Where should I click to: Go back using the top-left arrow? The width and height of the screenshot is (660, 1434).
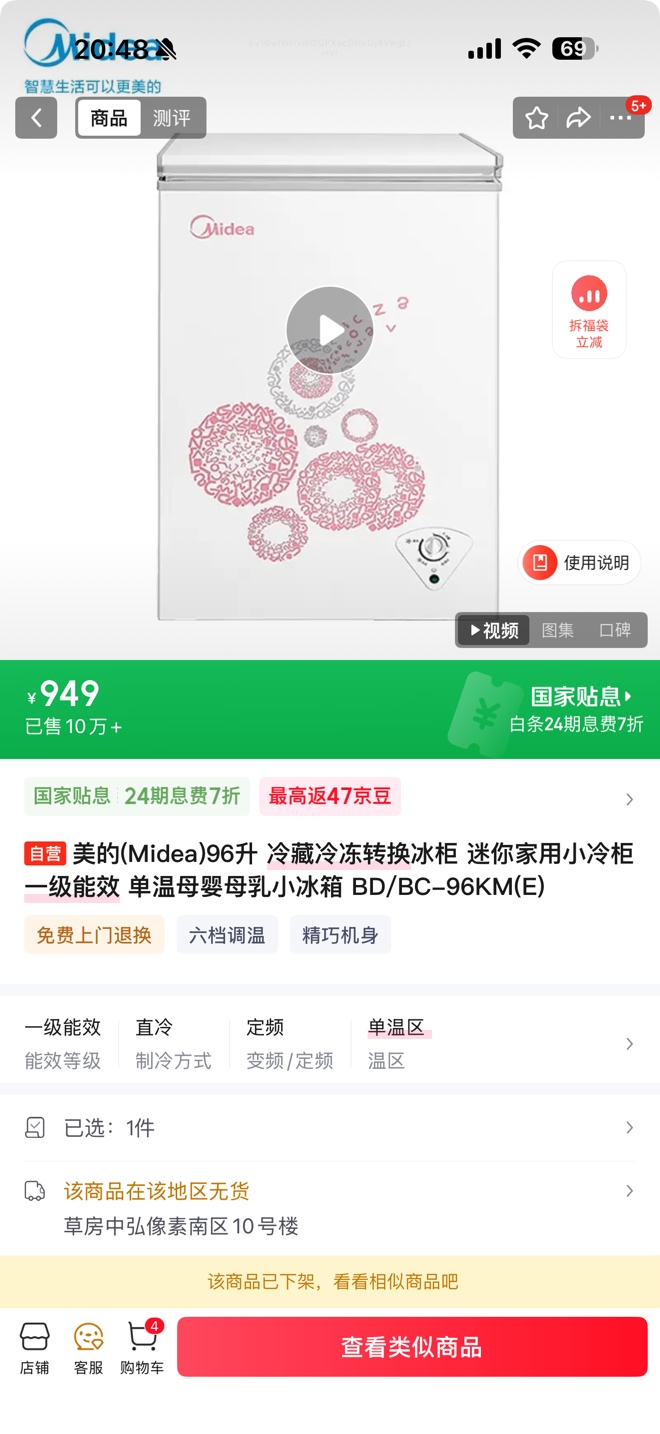pyautogui.click(x=36, y=118)
